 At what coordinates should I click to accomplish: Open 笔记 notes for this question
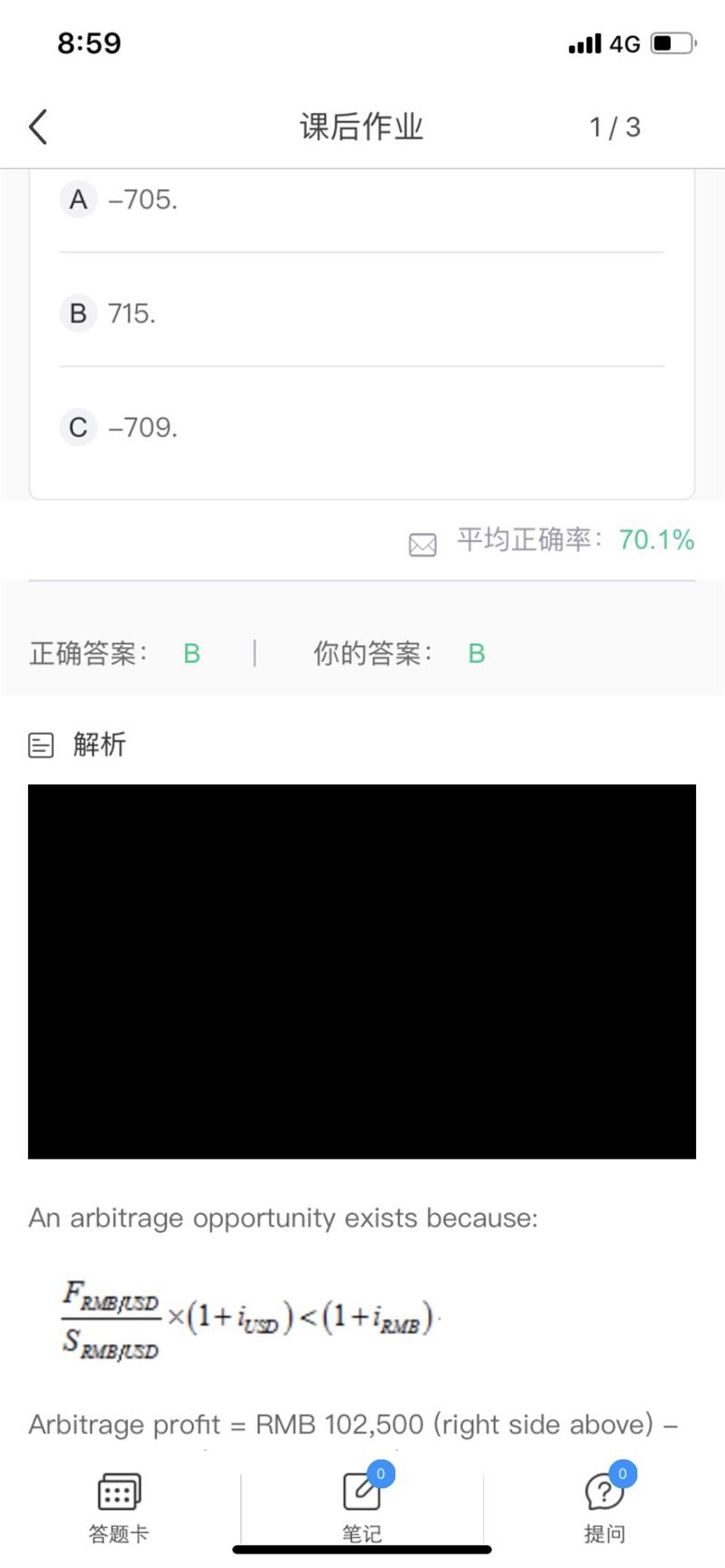pos(362,1505)
